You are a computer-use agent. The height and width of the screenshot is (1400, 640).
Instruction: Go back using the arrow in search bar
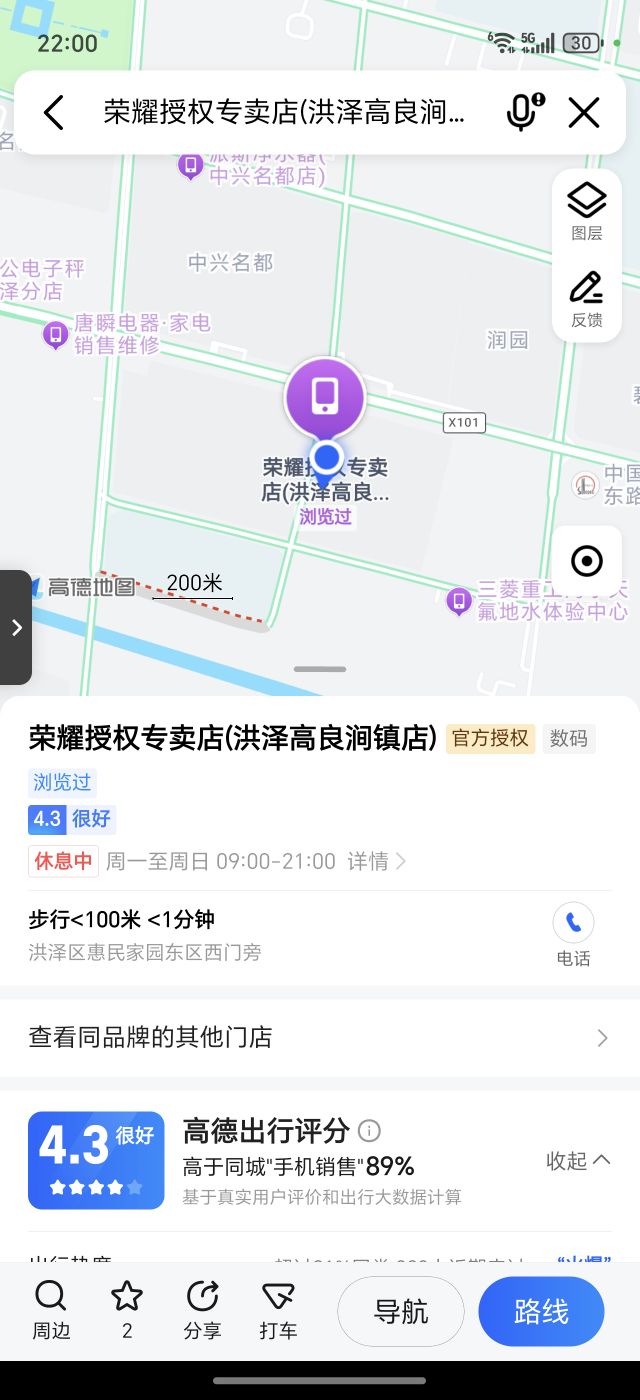[54, 112]
